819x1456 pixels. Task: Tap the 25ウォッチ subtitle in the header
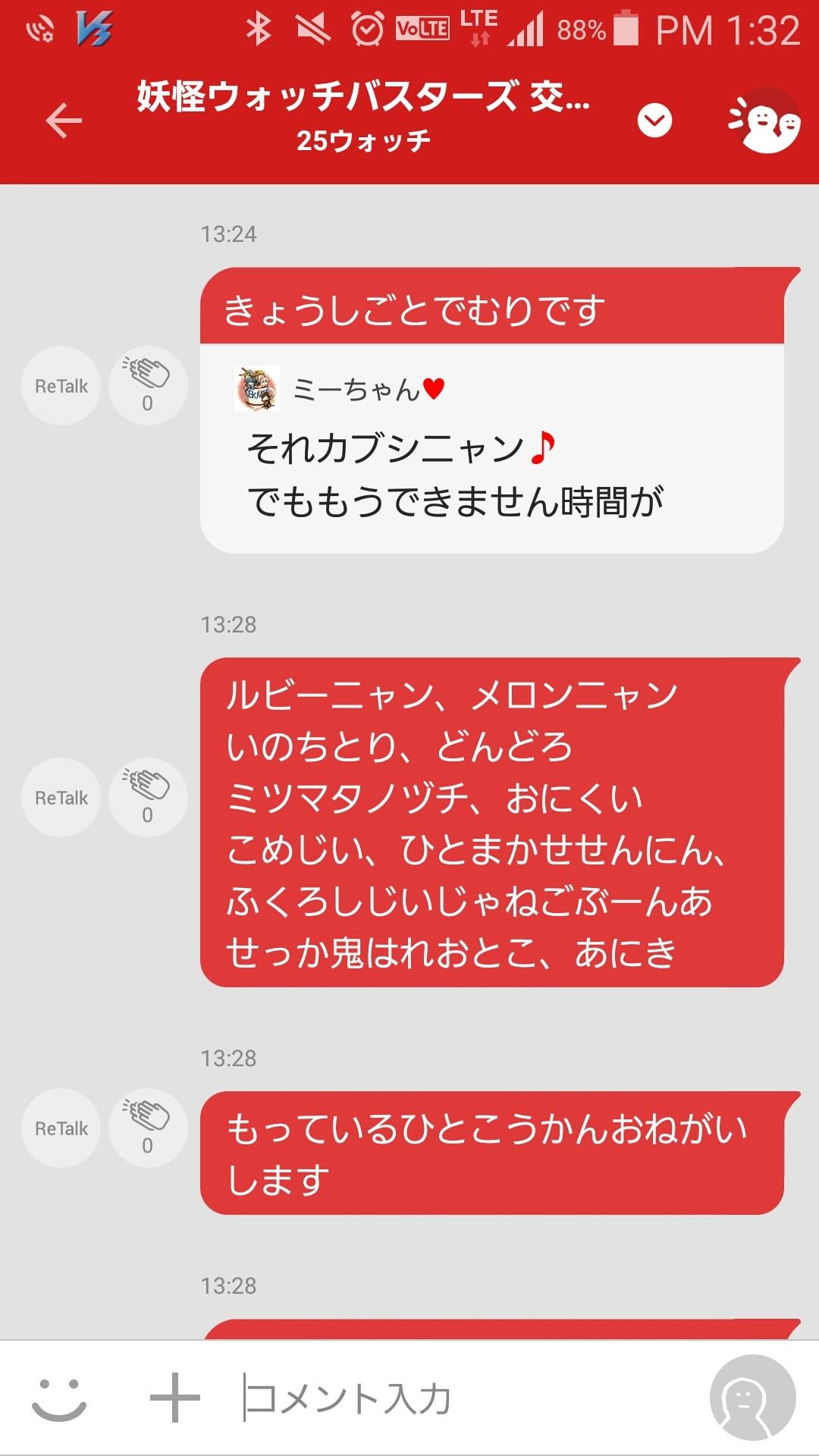pos(364,136)
